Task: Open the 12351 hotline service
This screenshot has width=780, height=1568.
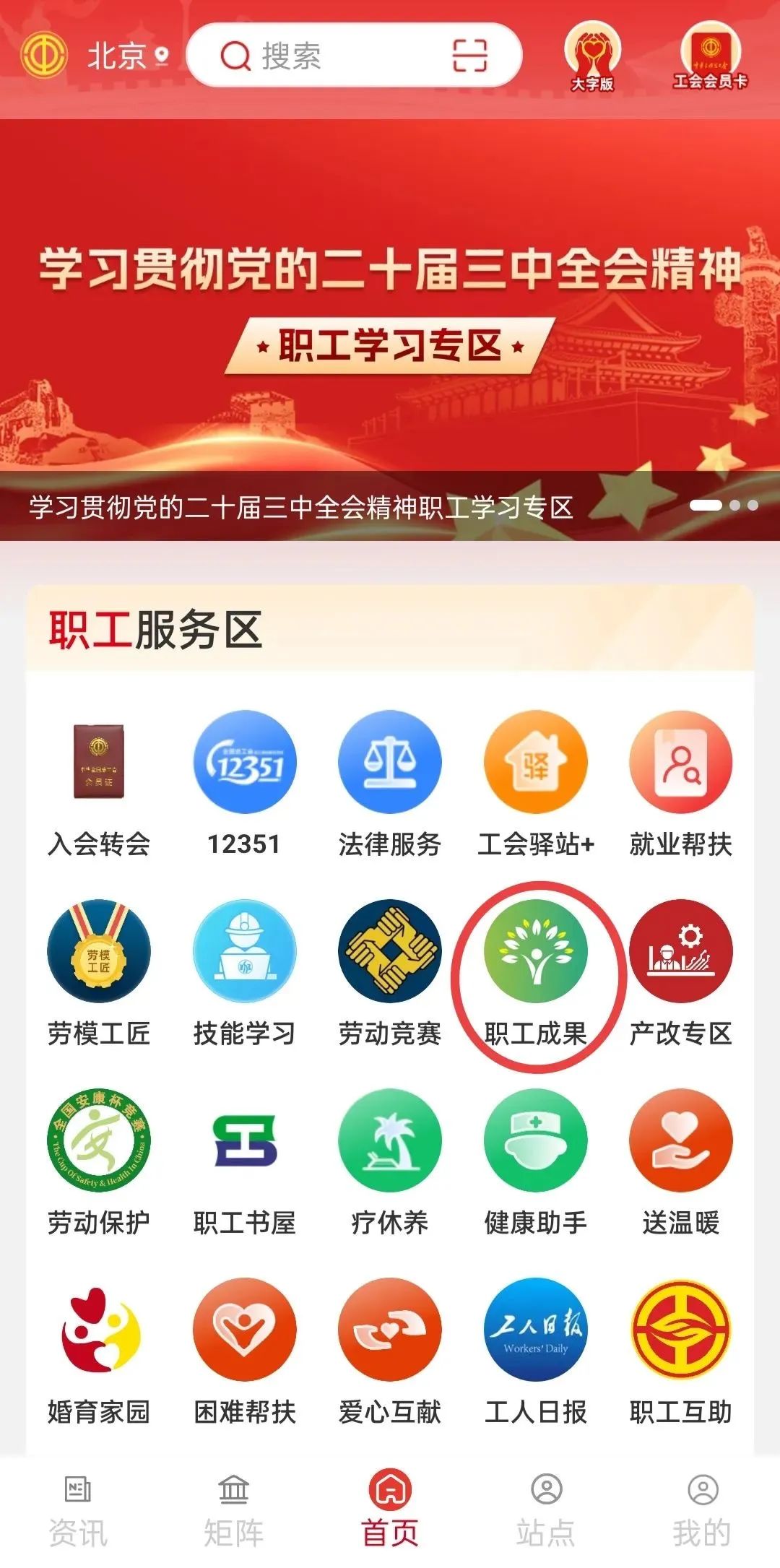Action: point(244,784)
